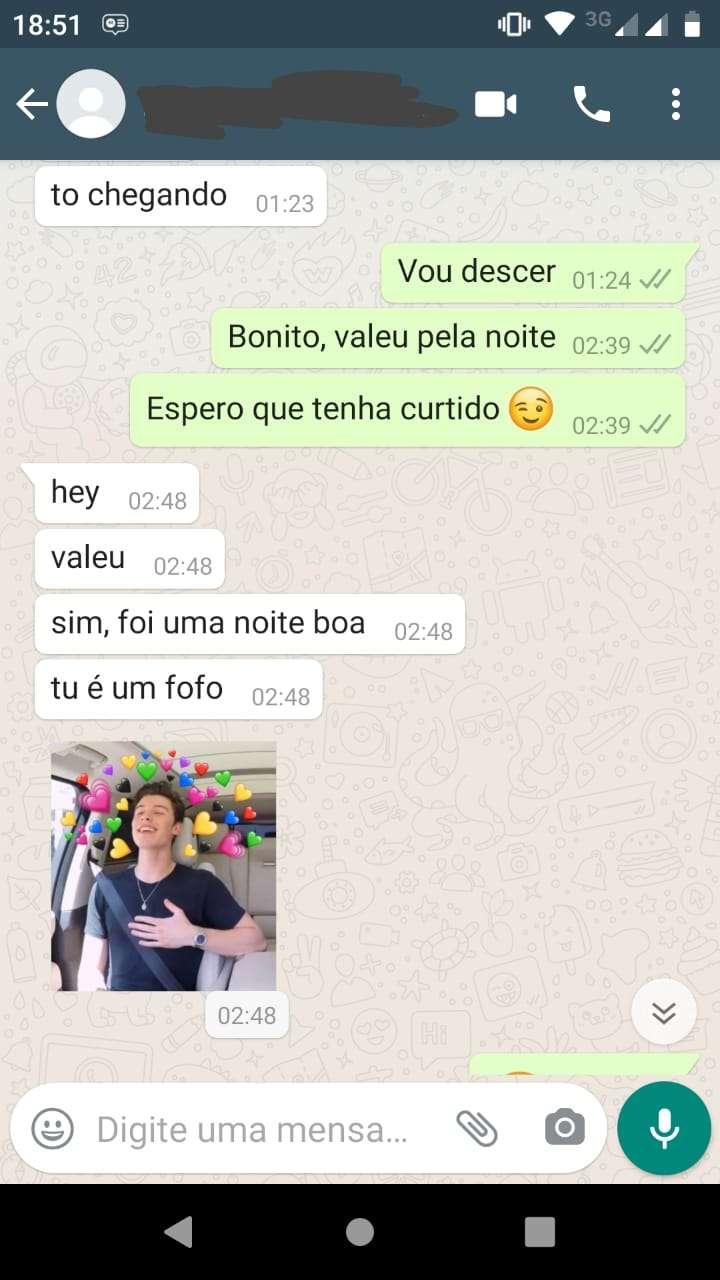Open the received photo with hearts

[164, 866]
